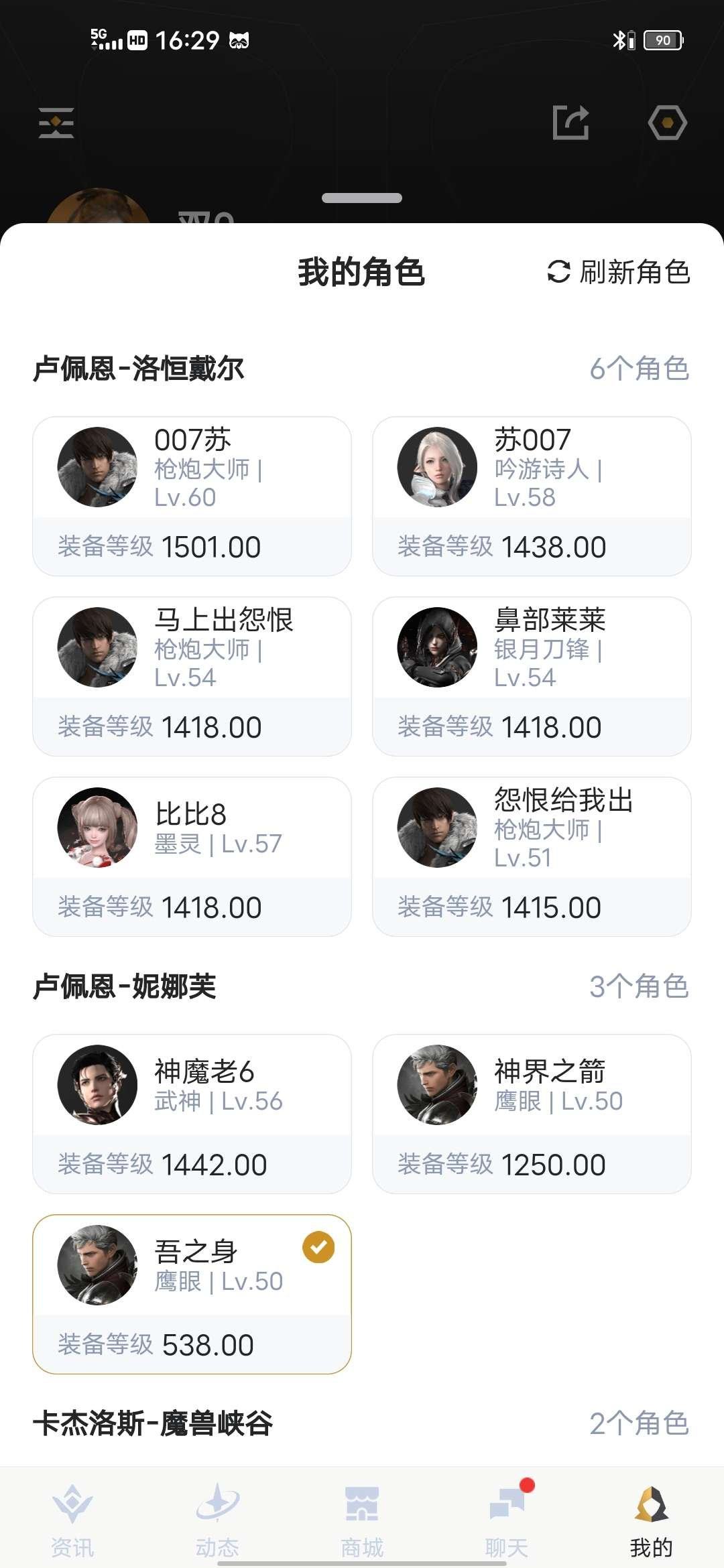Tap the filter icon in the top left corner
Image resolution: width=724 pixels, height=1568 pixels.
tap(56, 123)
